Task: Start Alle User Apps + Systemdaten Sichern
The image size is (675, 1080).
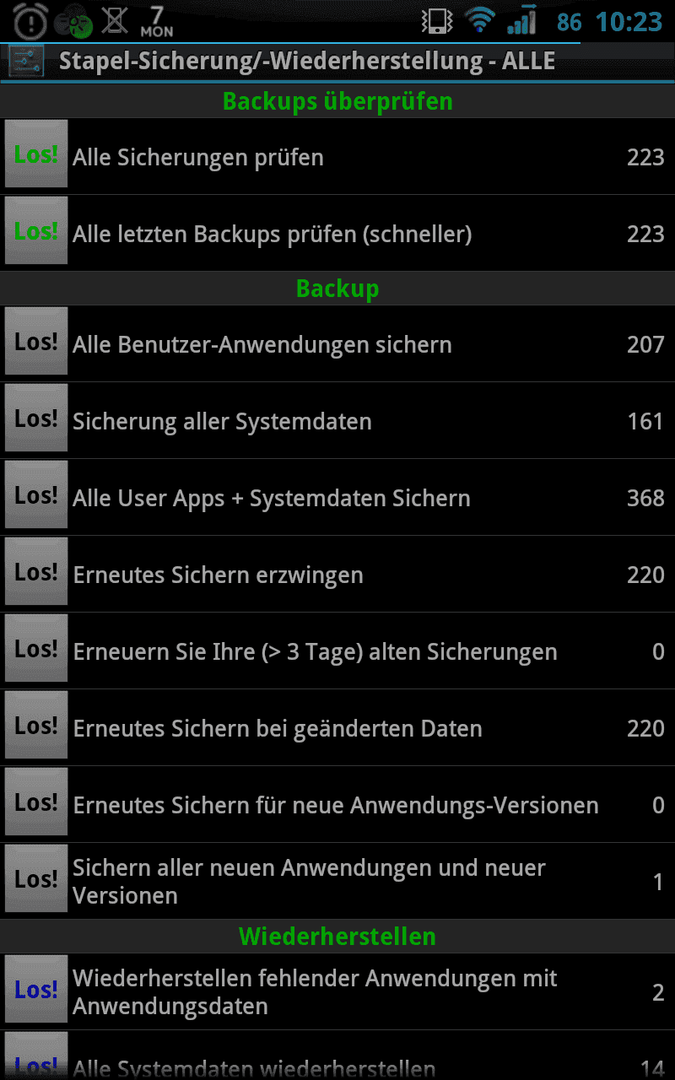Action: [x=36, y=495]
